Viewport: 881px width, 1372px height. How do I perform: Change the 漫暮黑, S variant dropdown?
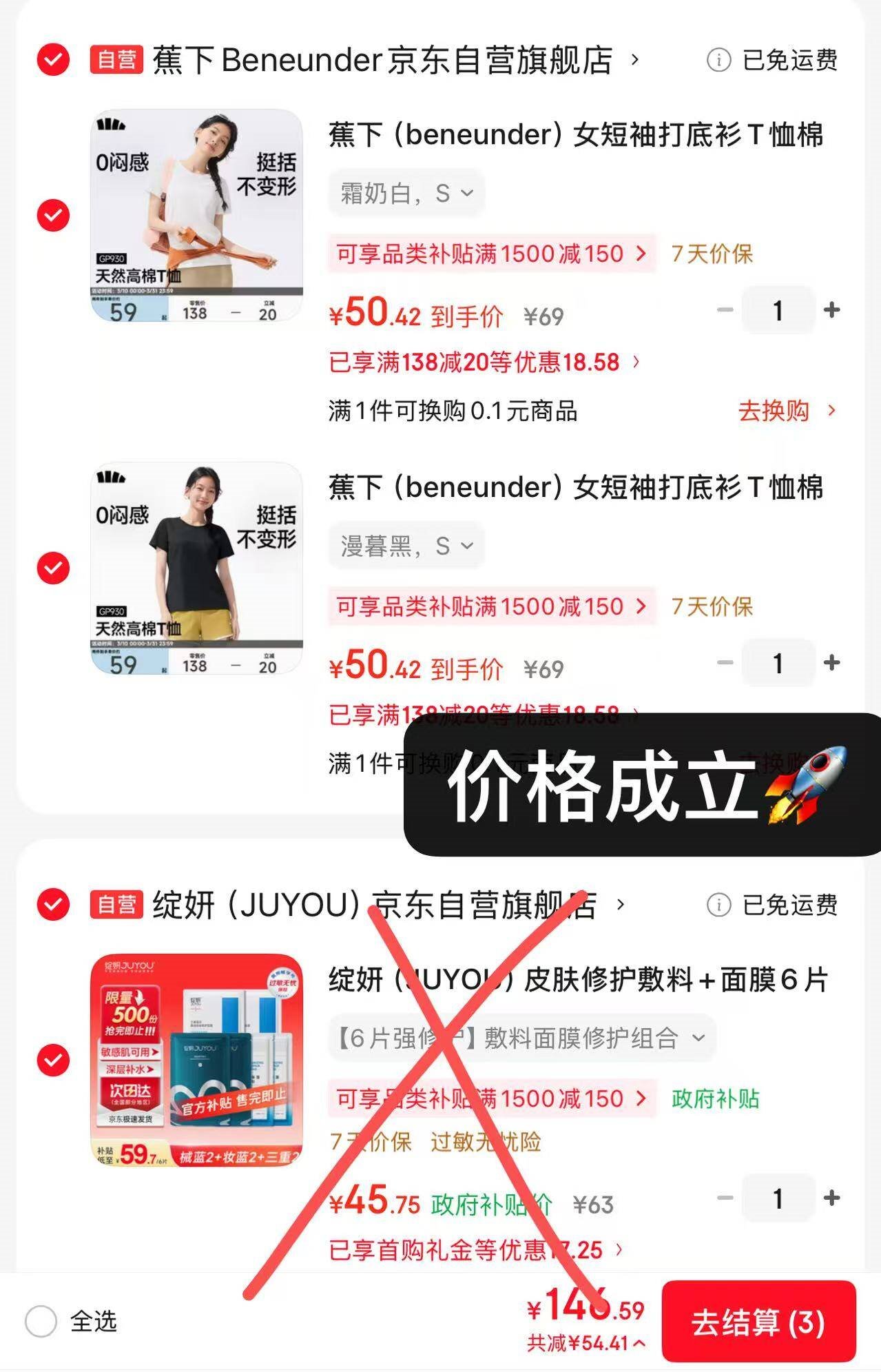(x=406, y=546)
